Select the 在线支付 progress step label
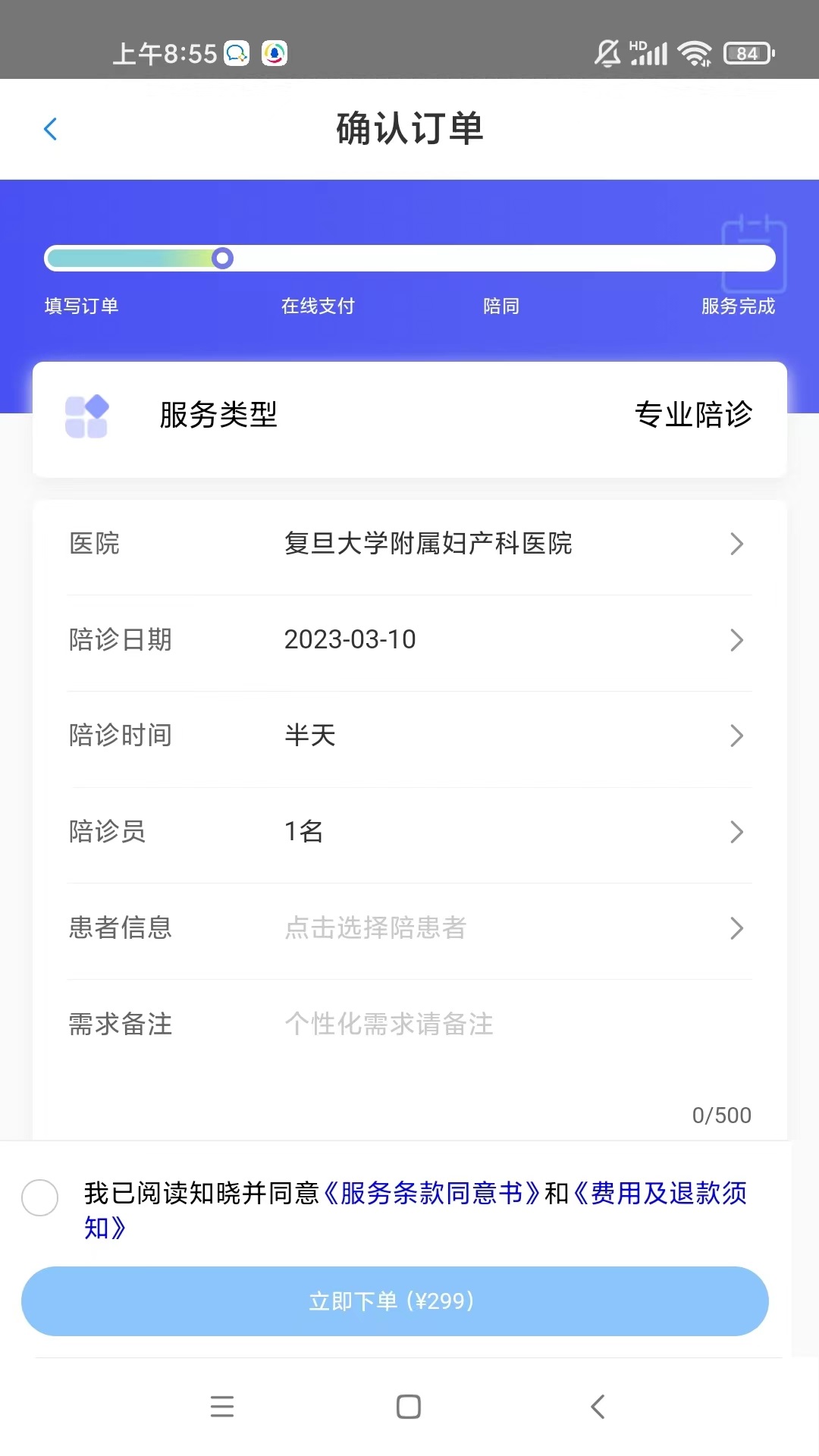The width and height of the screenshot is (819, 1456). click(318, 306)
